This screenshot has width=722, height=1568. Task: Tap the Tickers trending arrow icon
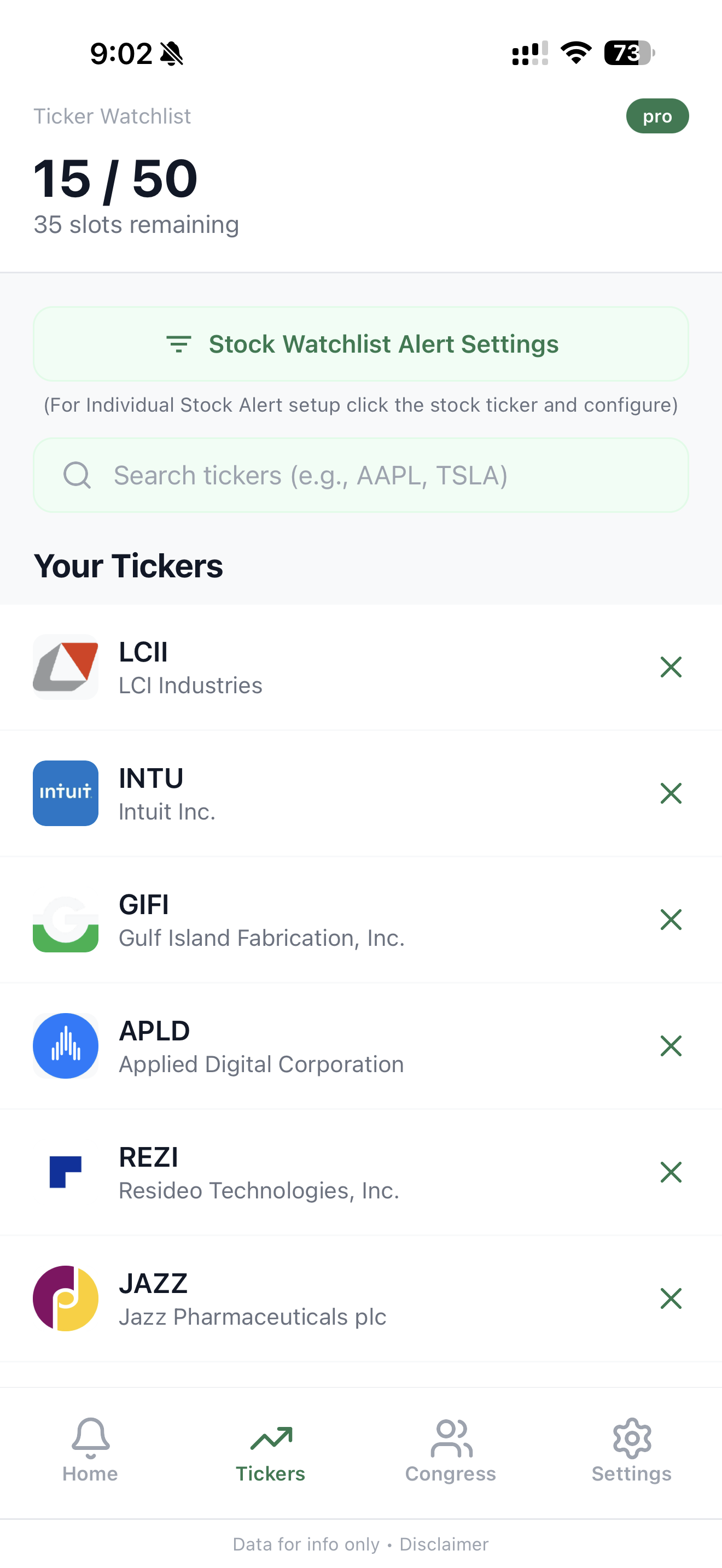point(271,1435)
